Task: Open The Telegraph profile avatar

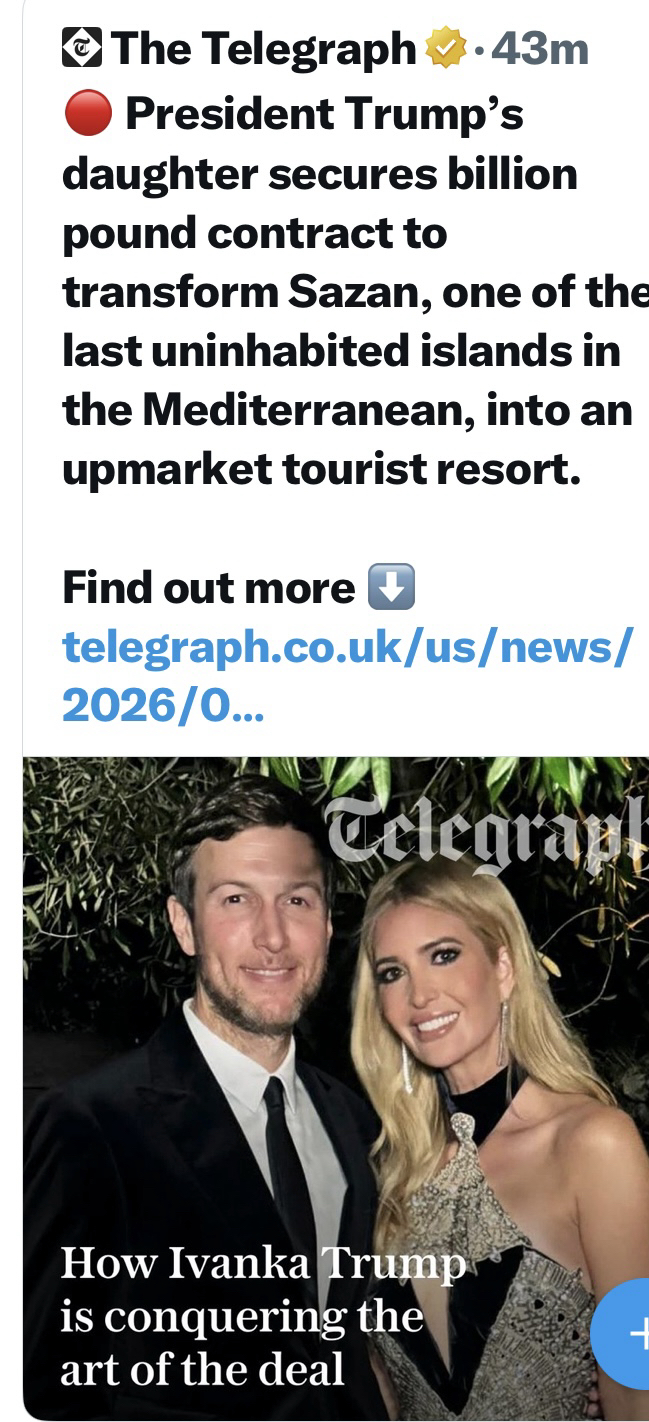Action: point(82,48)
